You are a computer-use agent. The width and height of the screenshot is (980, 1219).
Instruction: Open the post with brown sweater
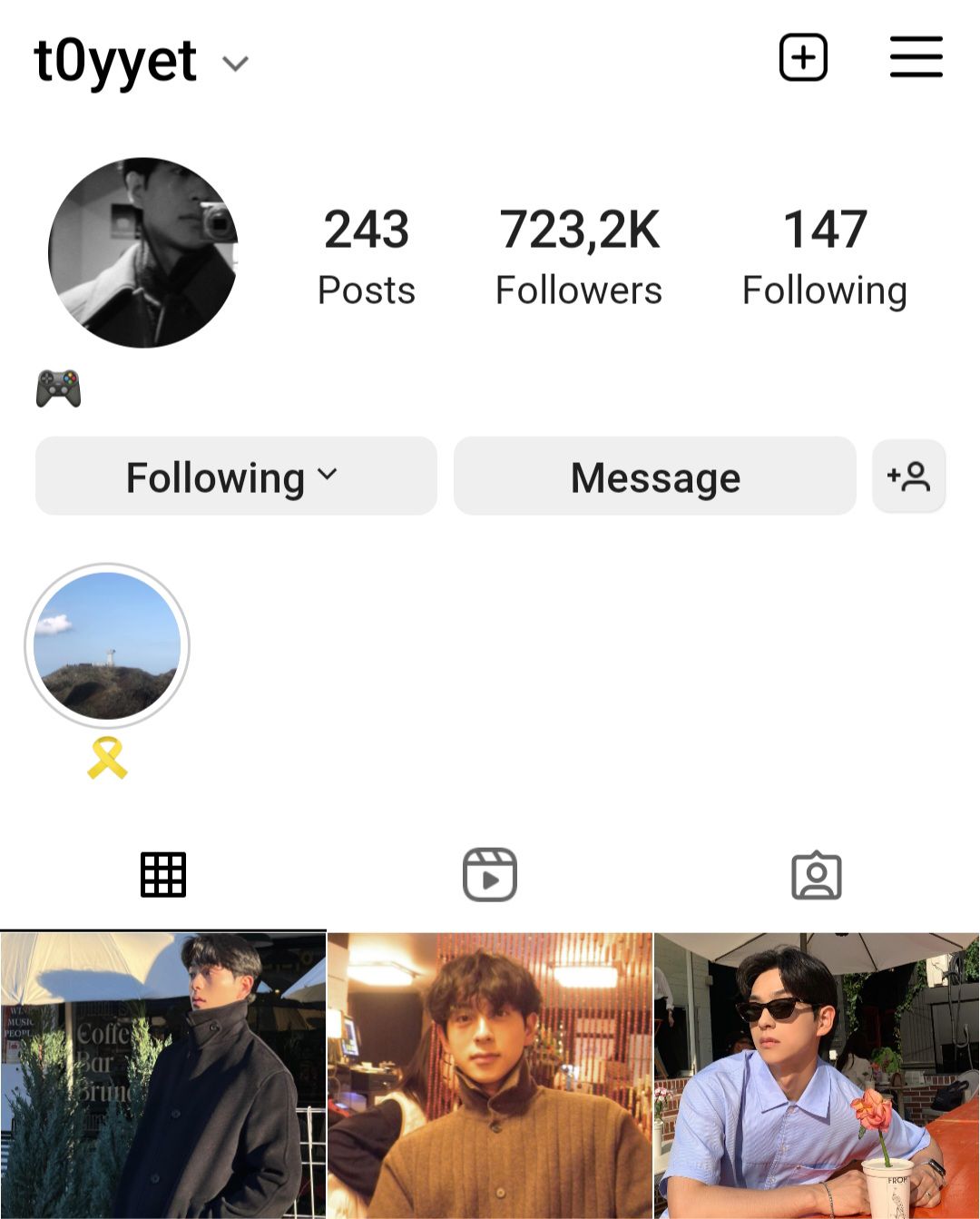(490, 1076)
